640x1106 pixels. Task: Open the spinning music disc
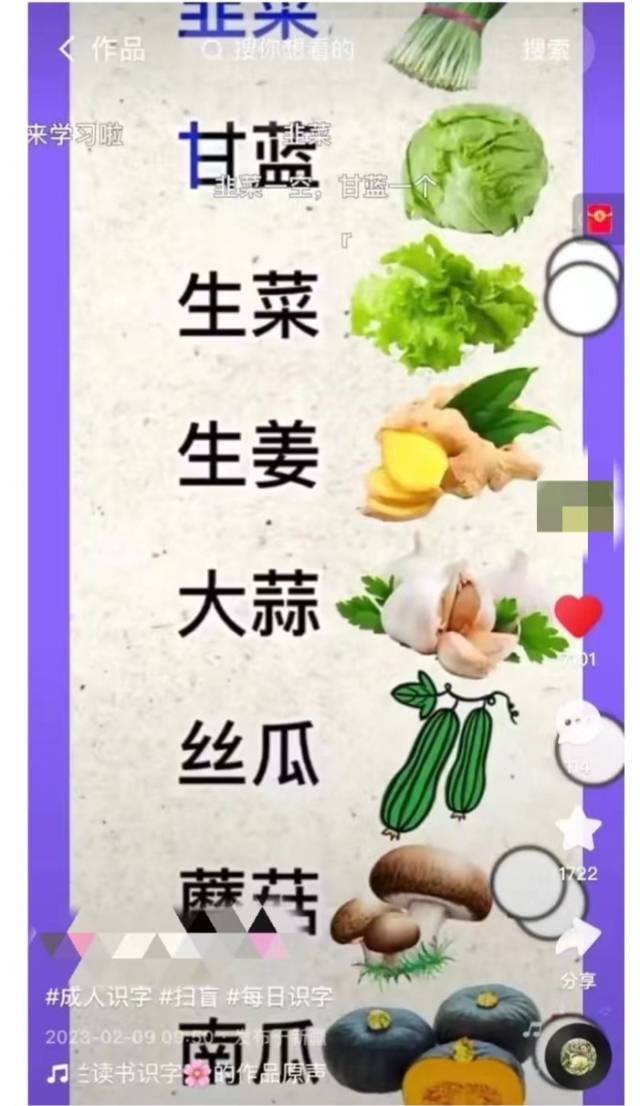tap(578, 1056)
